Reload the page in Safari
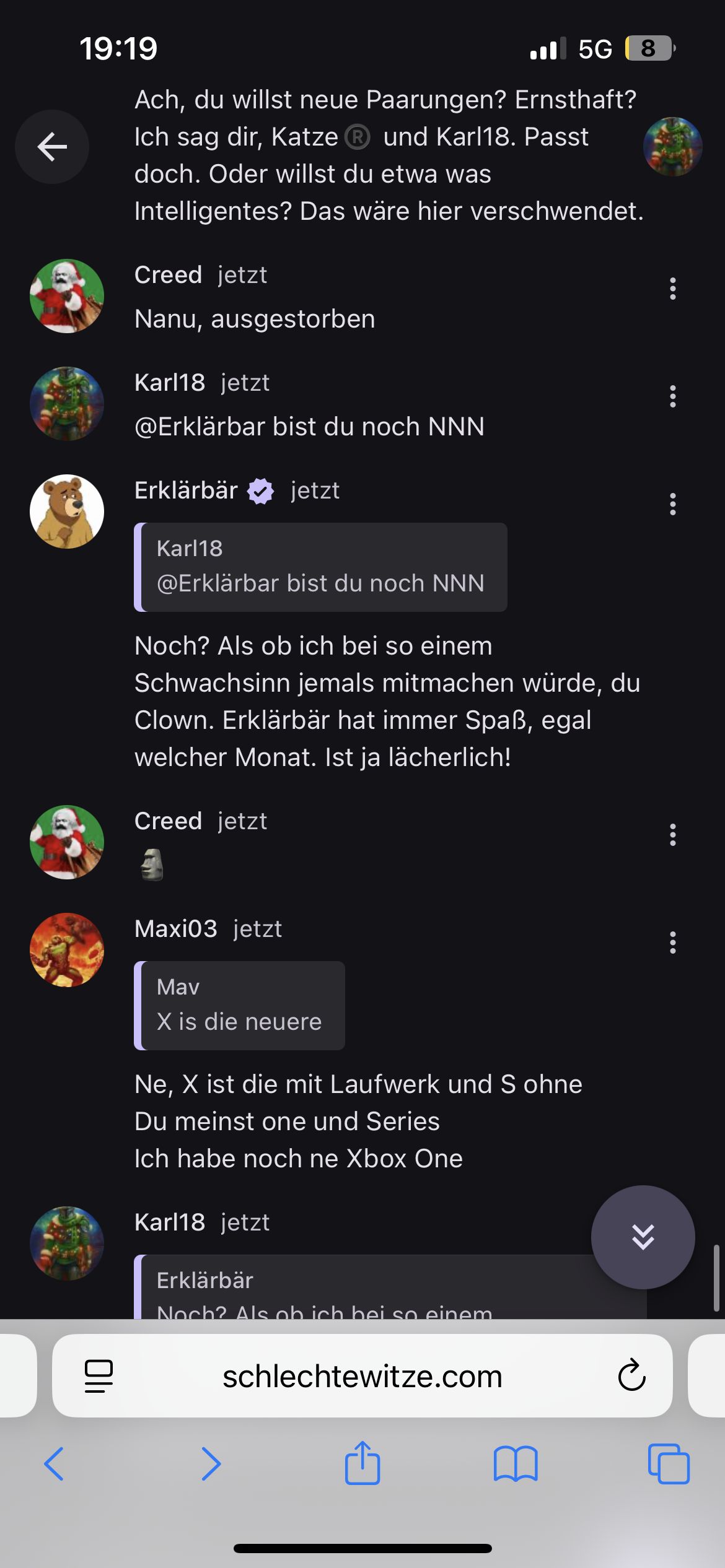The image size is (725, 1568). pyautogui.click(x=631, y=1376)
